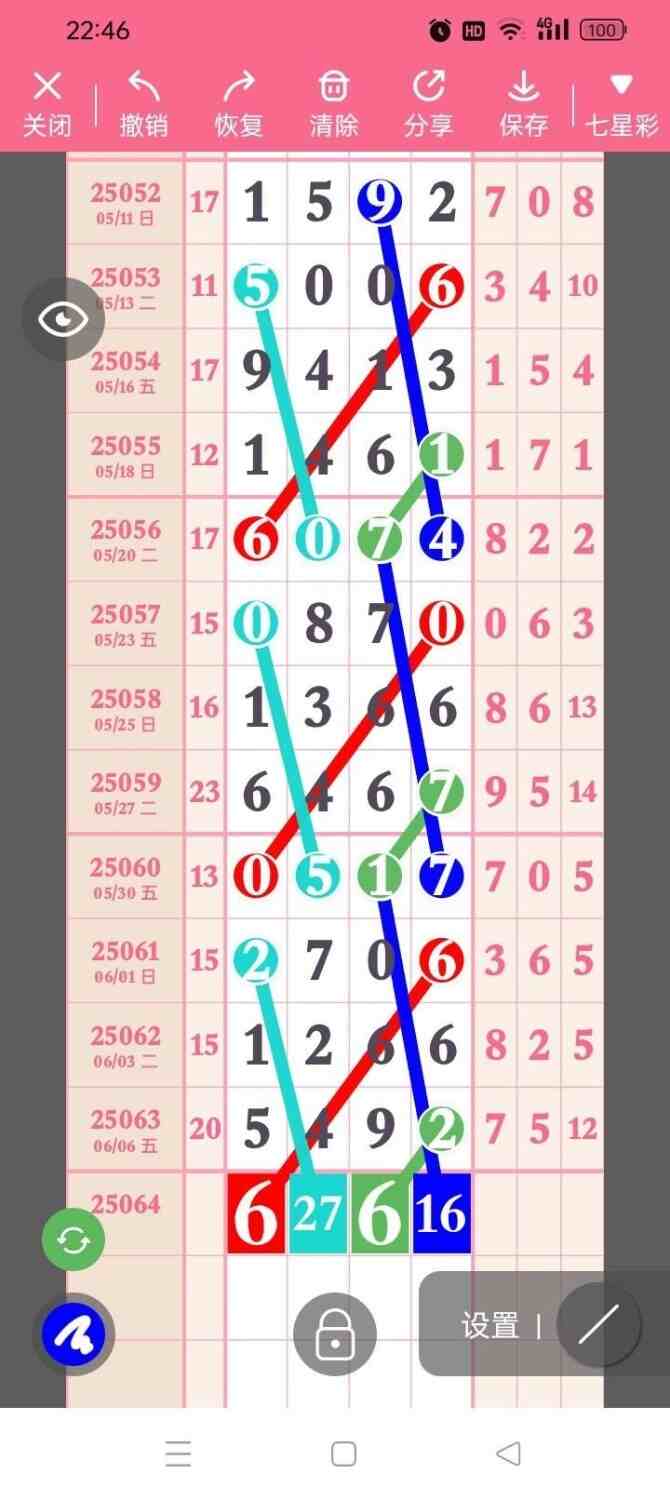Clear all drawings with 清除
Image resolution: width=670 pixels, height=1500 pixels.
[x=334, y=104]
